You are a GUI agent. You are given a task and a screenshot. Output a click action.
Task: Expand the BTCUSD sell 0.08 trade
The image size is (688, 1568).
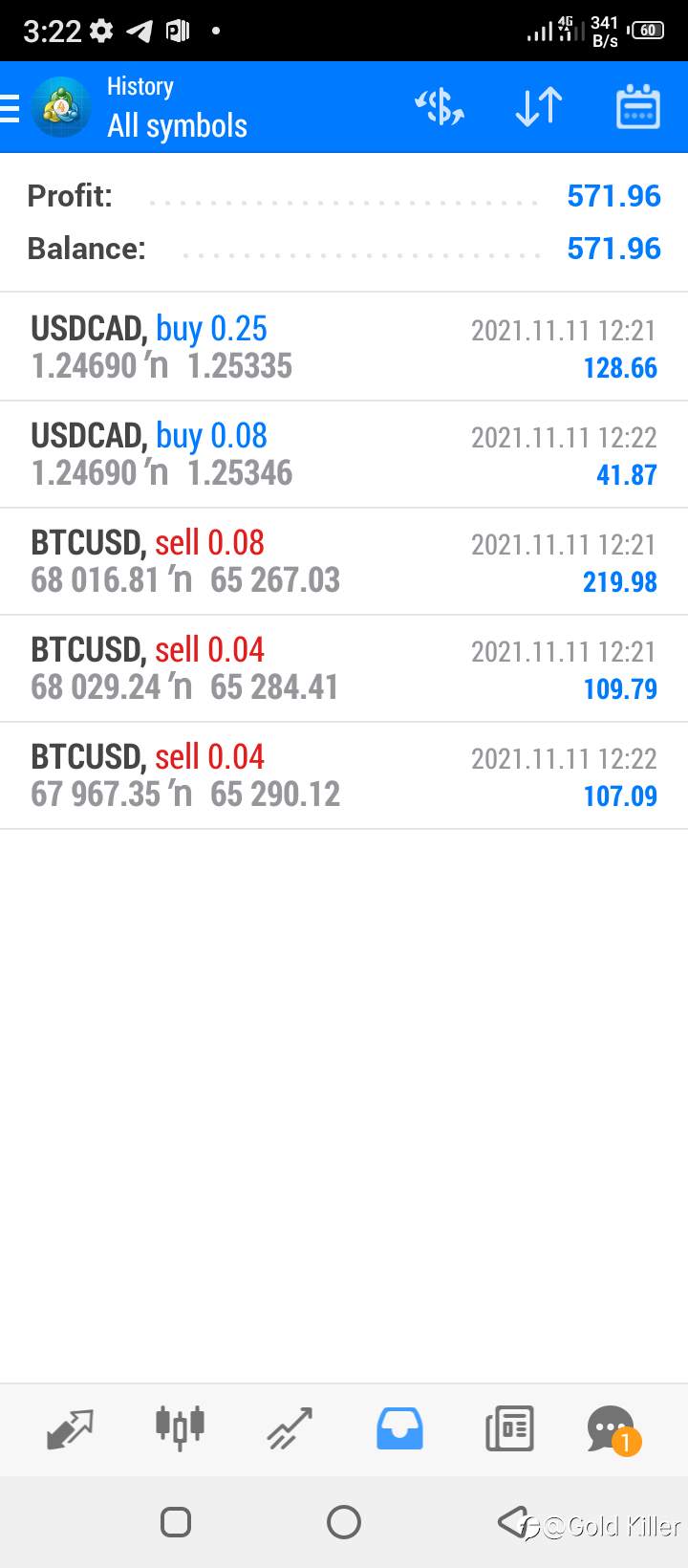click(x=344, y=561)
